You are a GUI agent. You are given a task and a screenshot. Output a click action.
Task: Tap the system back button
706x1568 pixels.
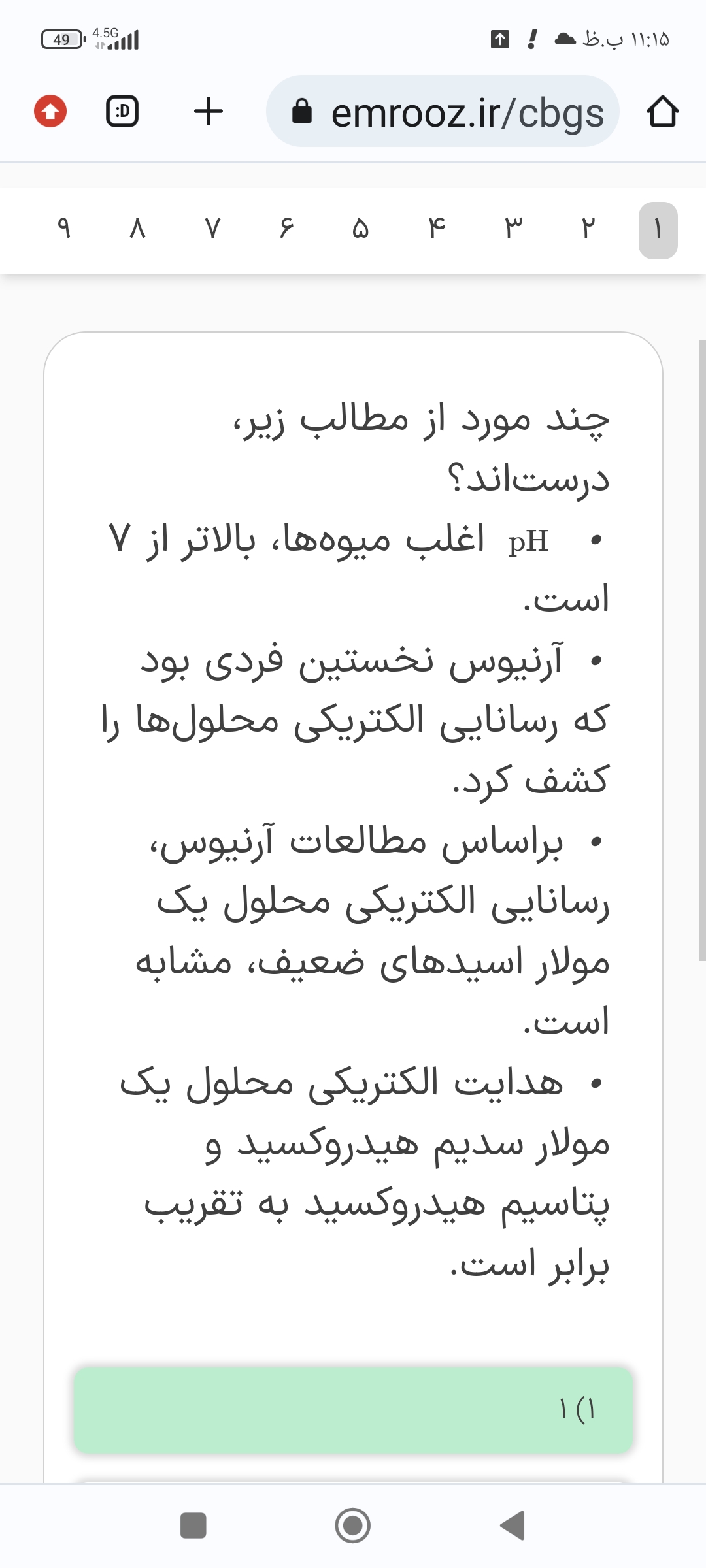pyautogui.click(x=513, y=1526)
